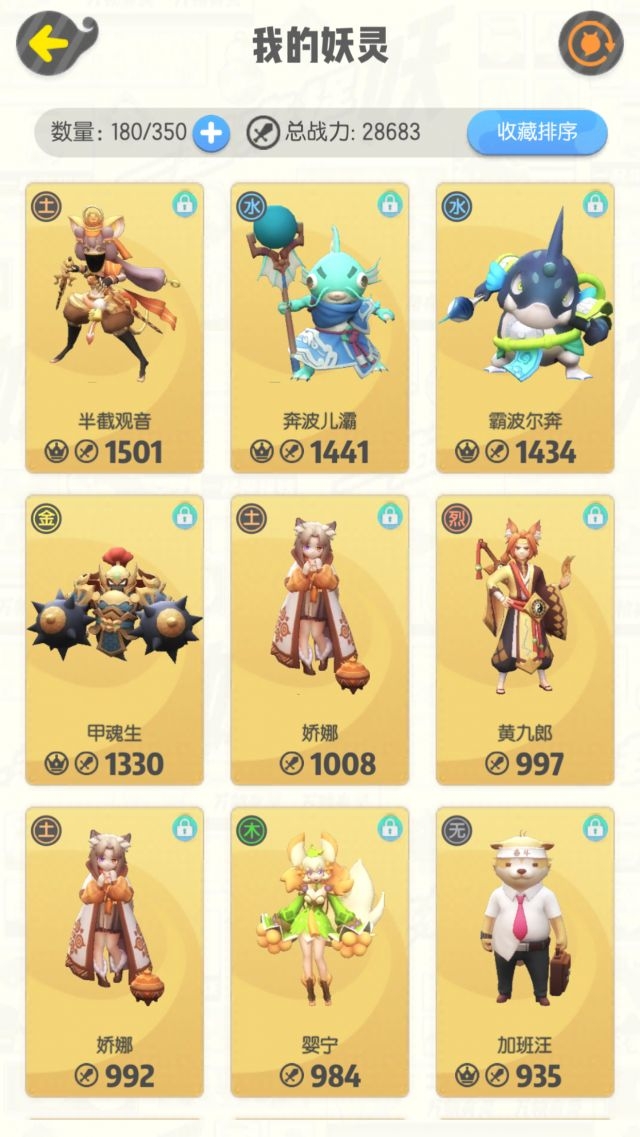Tap the orange refresh icon

coord(591,43)
